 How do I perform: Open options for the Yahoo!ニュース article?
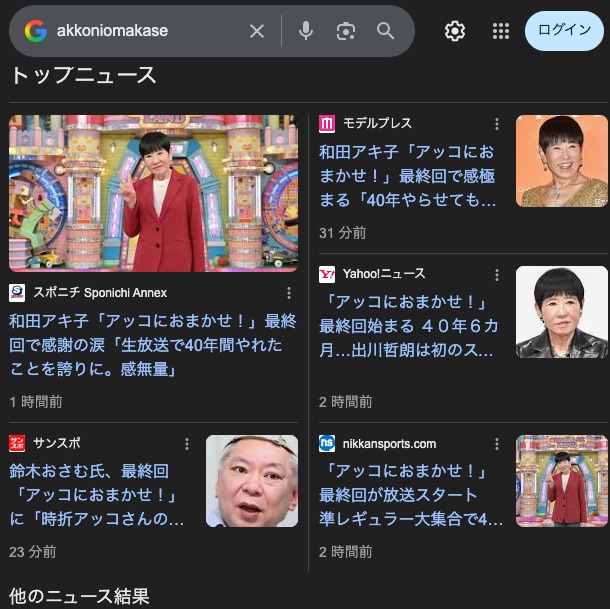click(496, 274)
